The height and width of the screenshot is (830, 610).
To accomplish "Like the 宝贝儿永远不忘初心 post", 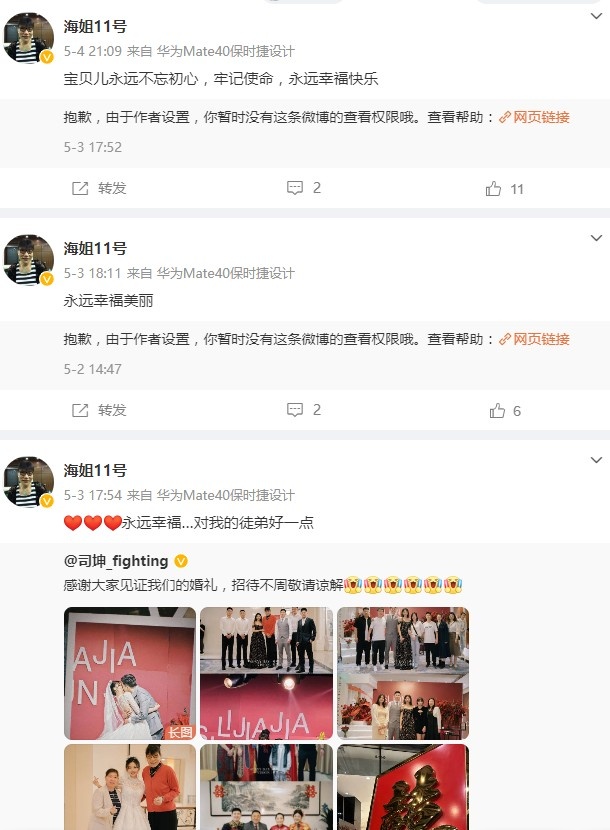I will [505, 189].
